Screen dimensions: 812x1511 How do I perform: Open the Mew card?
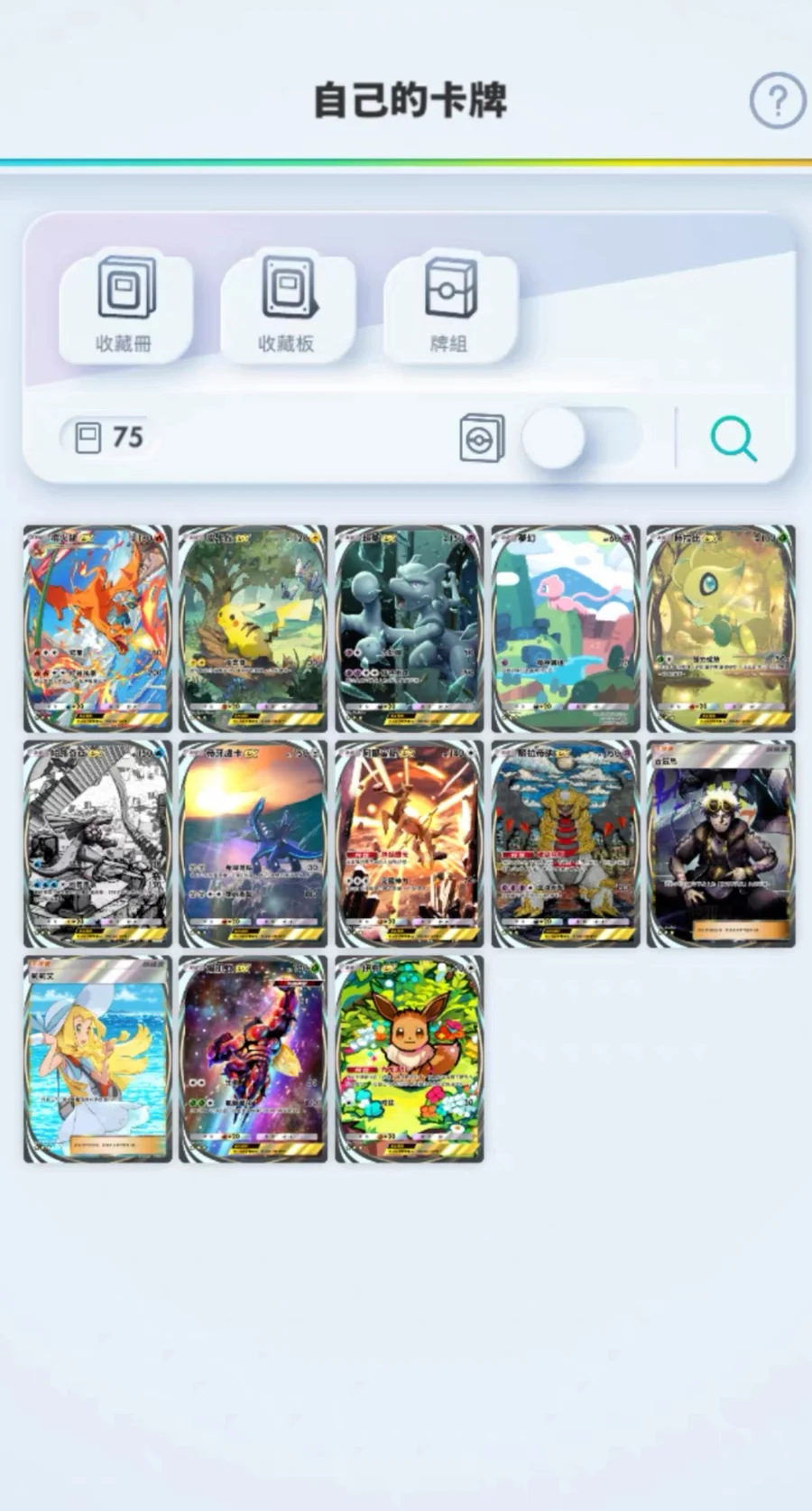click(x=566, y=628)
